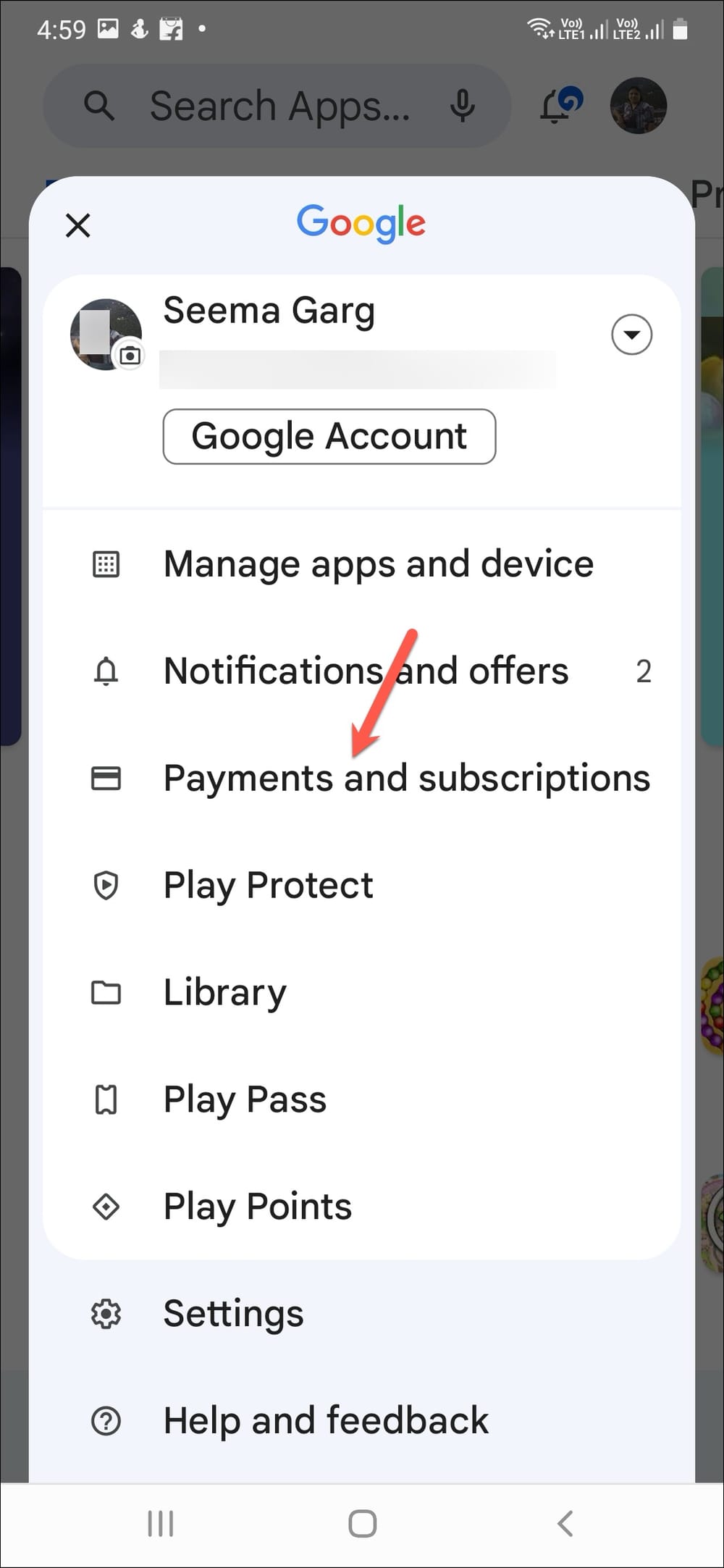This screenshot has height=1568, width=724.
Task: Open the account switcher chevron next to Seema Garg
Action: pyautogui.click(x=631, y=335)
